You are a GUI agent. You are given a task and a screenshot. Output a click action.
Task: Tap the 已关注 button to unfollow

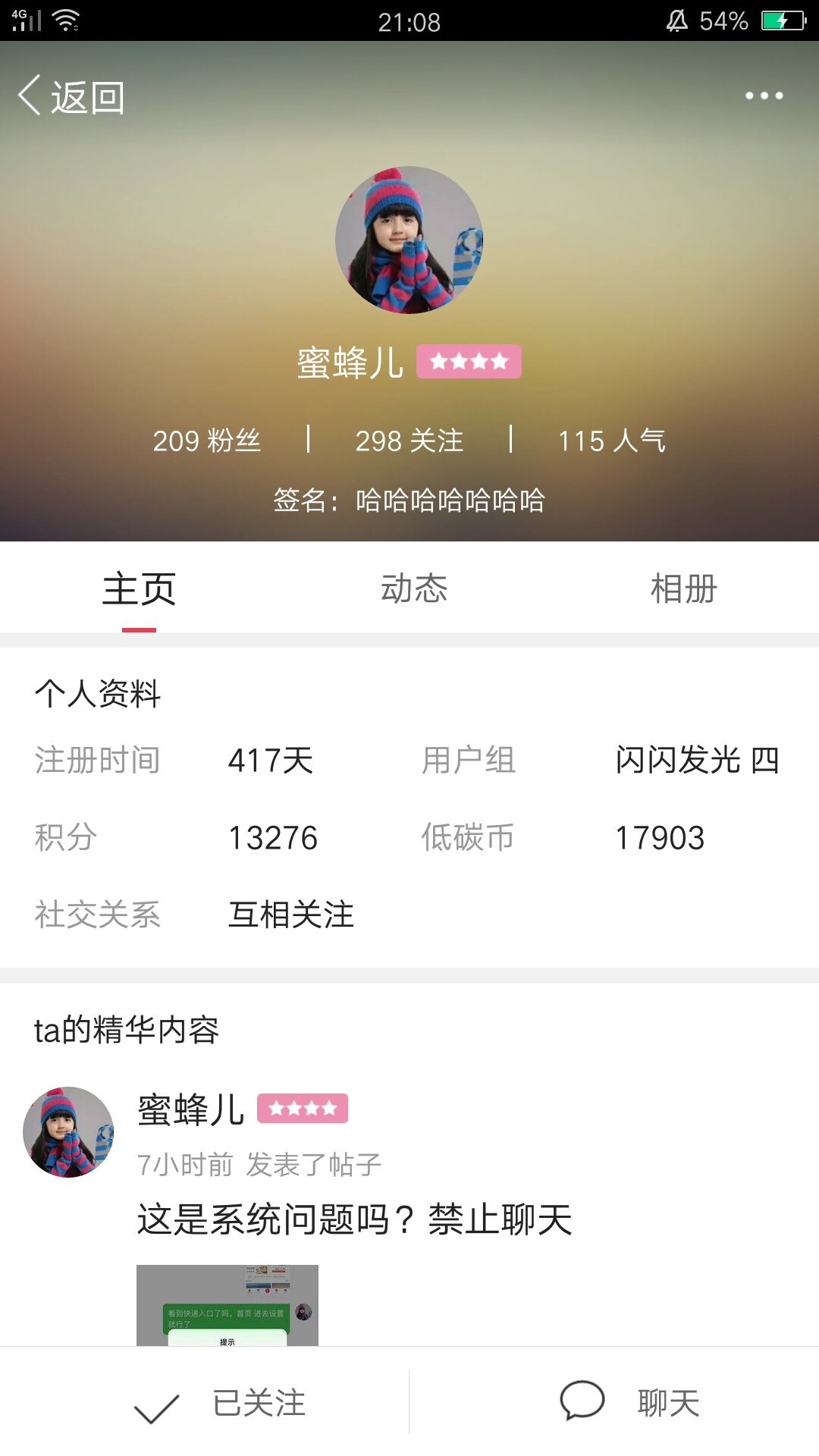click(220, 1403)
